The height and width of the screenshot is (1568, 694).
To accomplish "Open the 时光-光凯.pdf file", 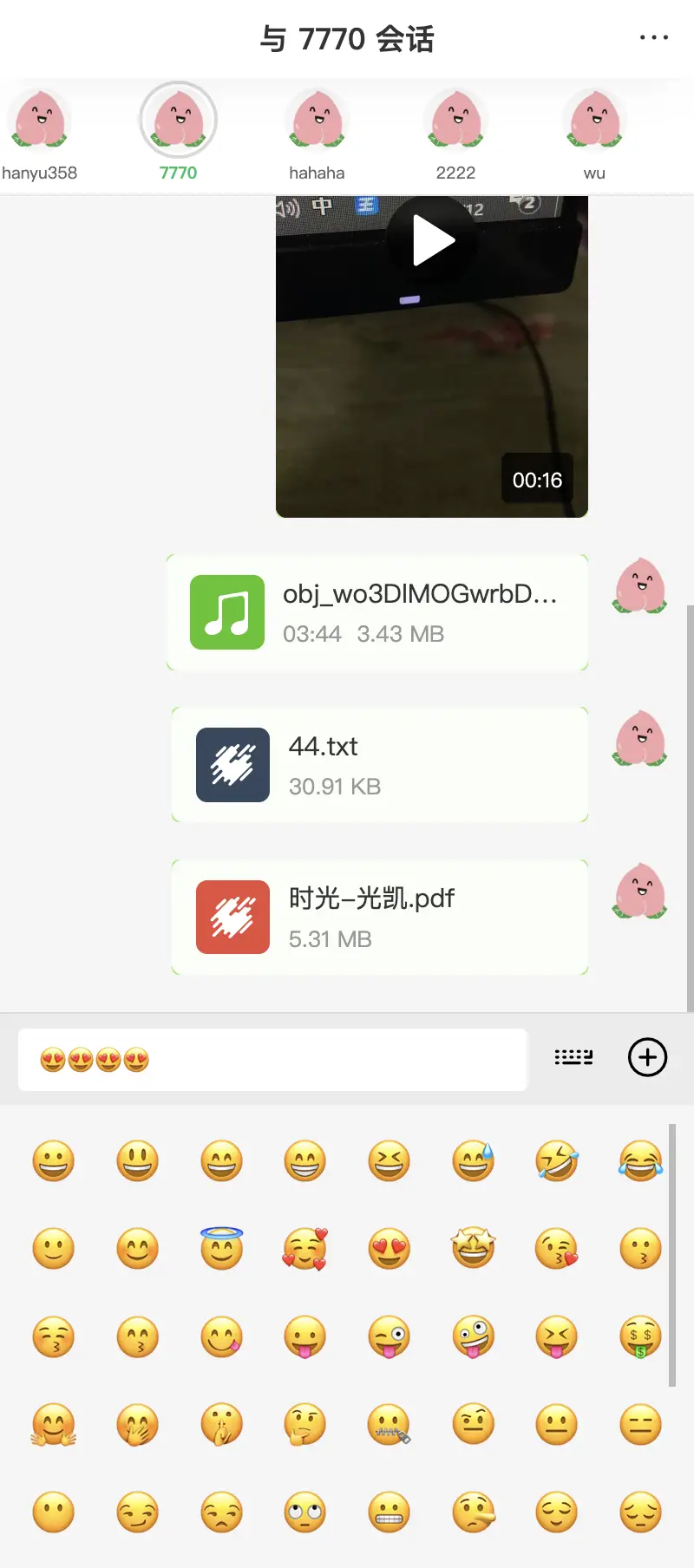I will (x=380, y=918).
